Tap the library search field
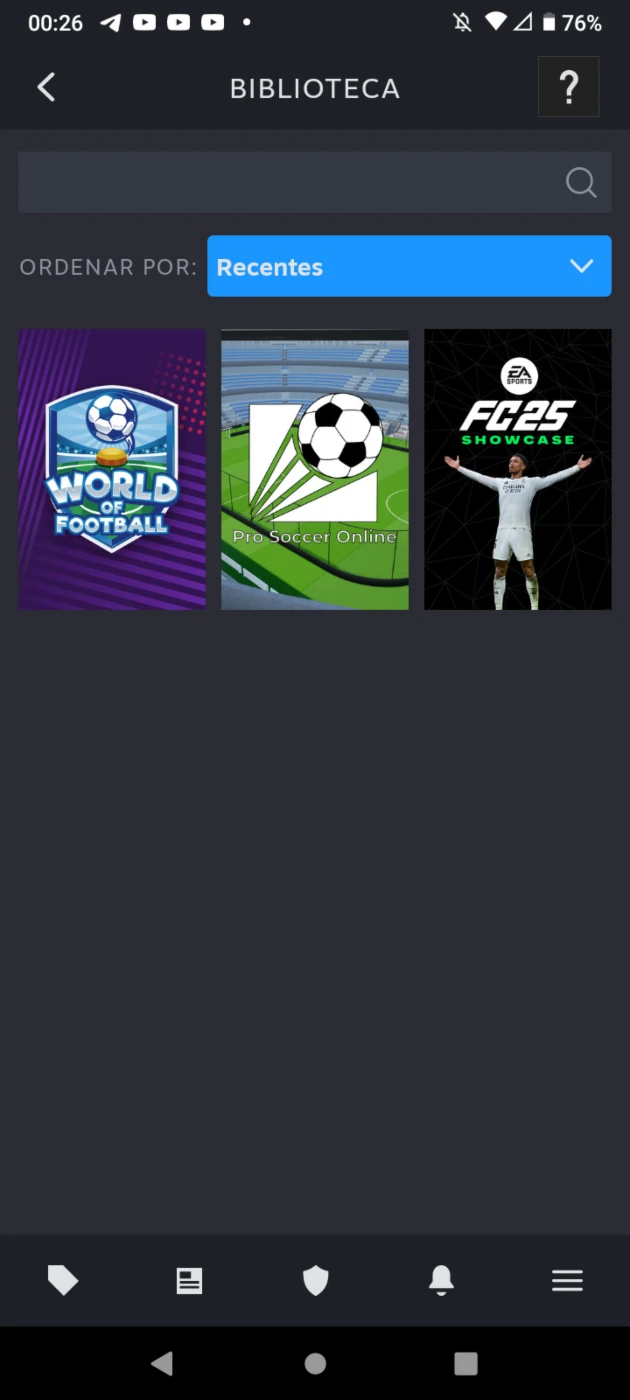Image resolution: width=630 pixels, height=1400 pixels. point(314,182)
